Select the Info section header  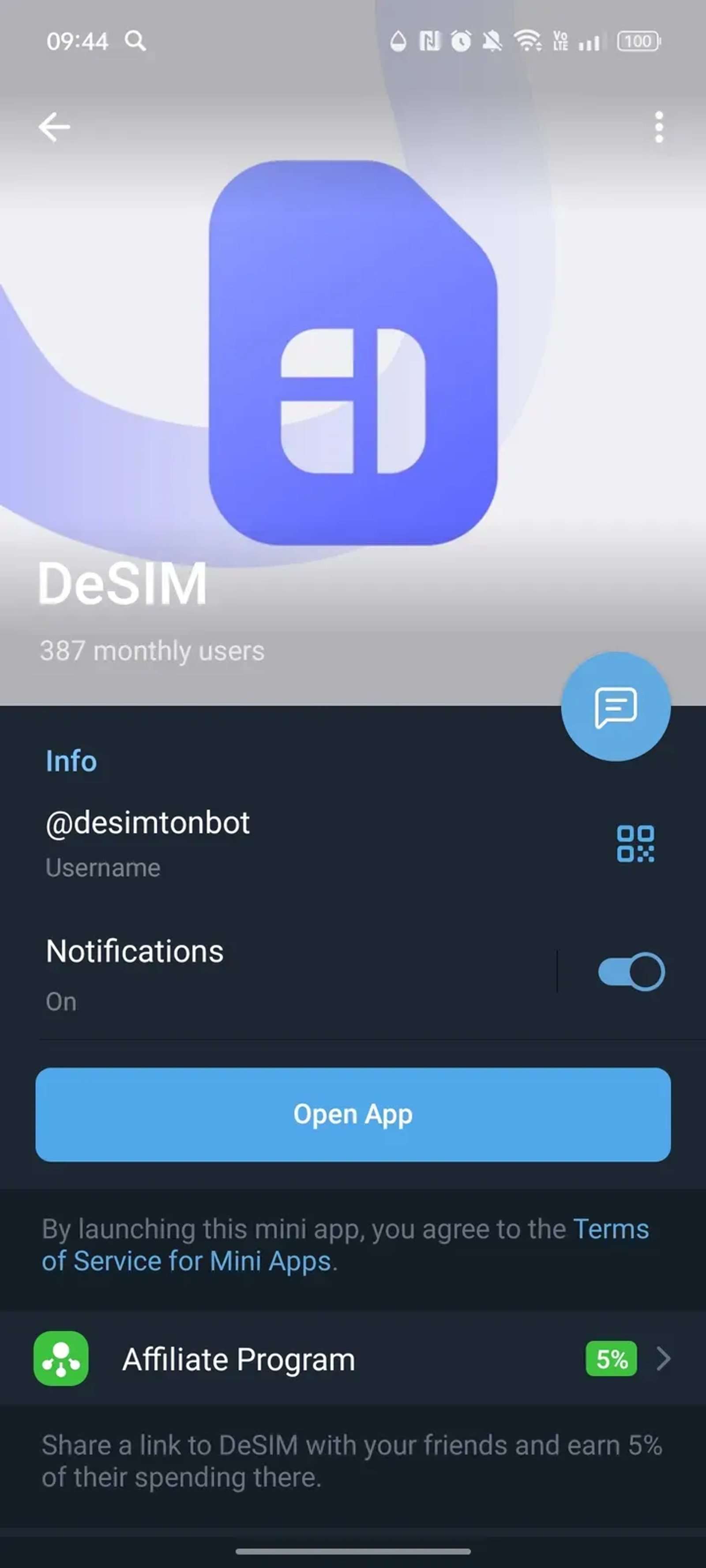click(x=70, y=761)
